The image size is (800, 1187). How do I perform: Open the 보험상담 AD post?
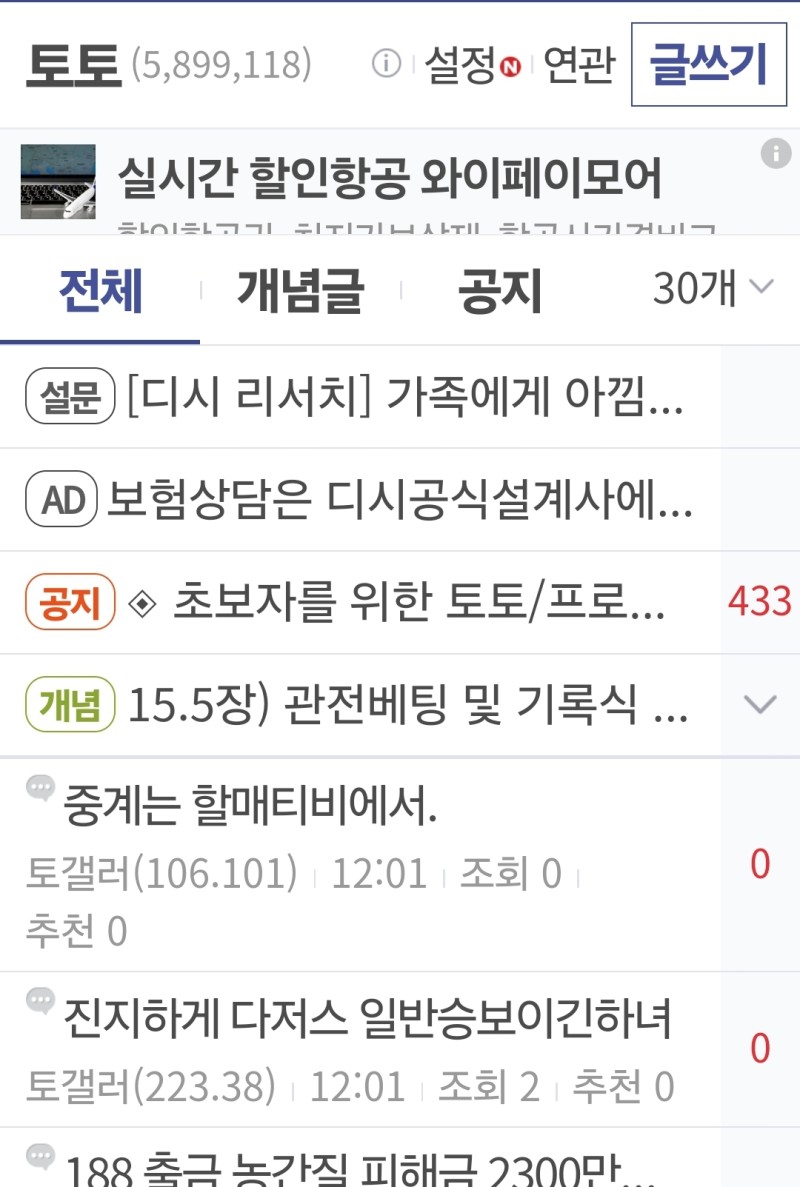click(398, 501)
